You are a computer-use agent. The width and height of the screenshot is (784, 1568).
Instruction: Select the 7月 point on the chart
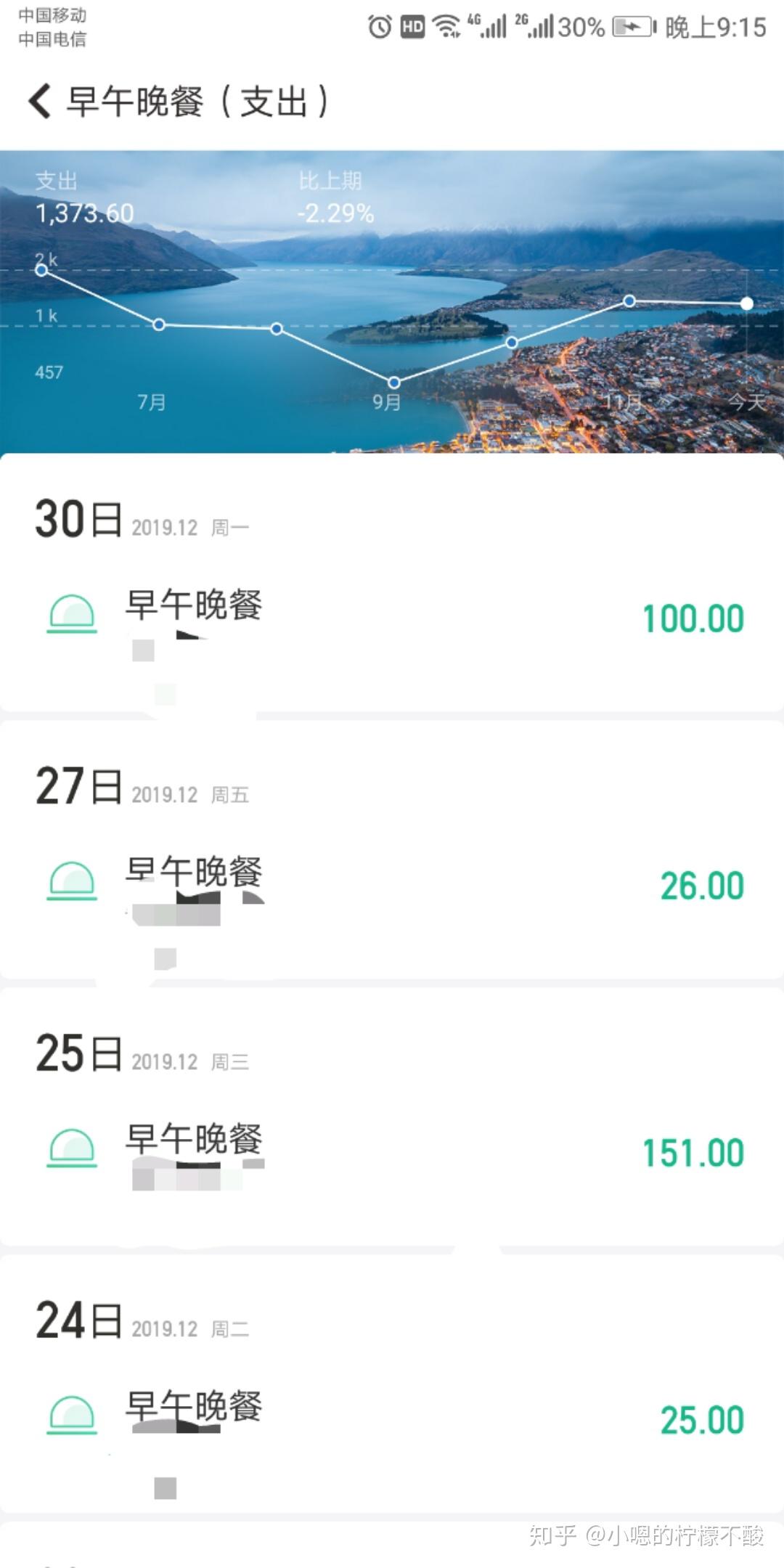[x=159, y=324]
